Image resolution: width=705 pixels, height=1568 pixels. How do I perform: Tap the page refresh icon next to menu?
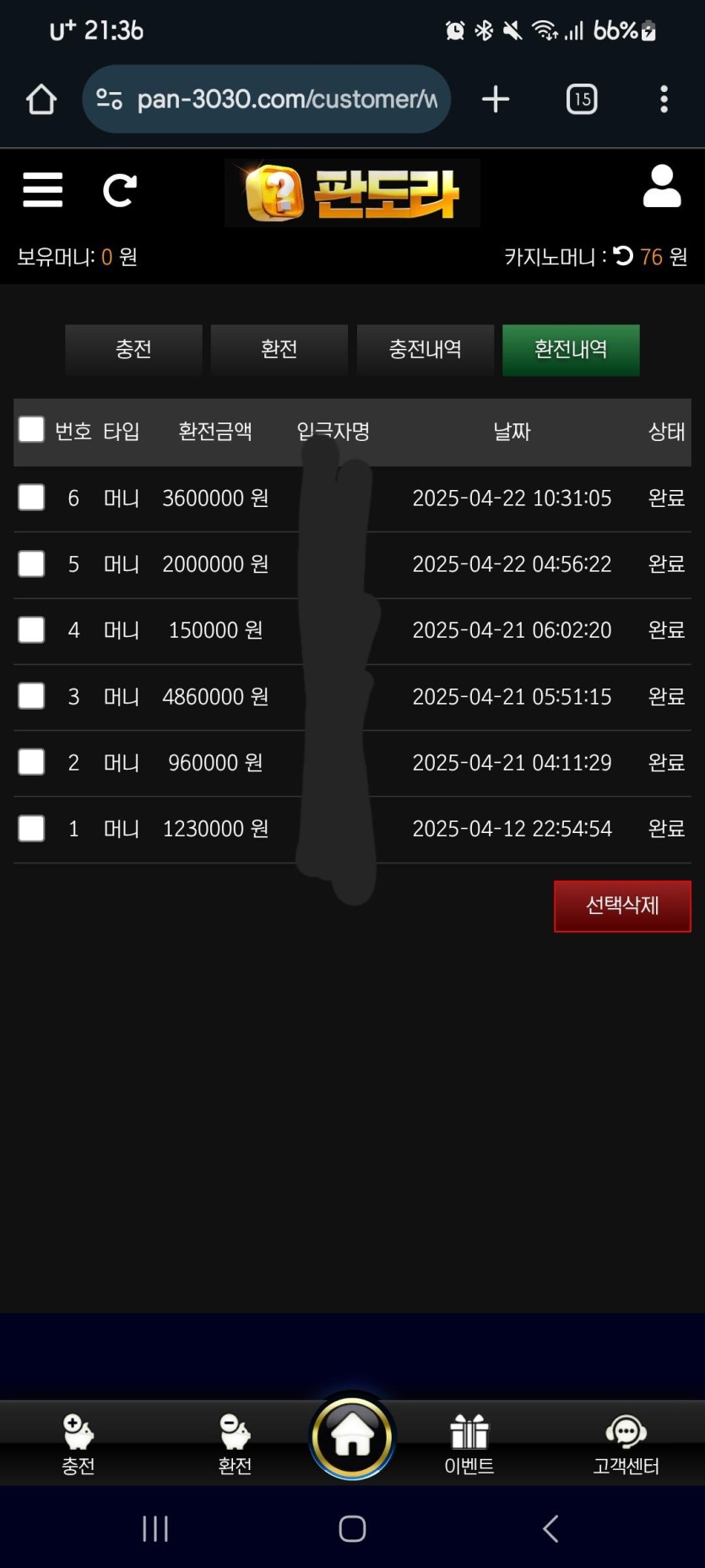[x=119, y=190]
